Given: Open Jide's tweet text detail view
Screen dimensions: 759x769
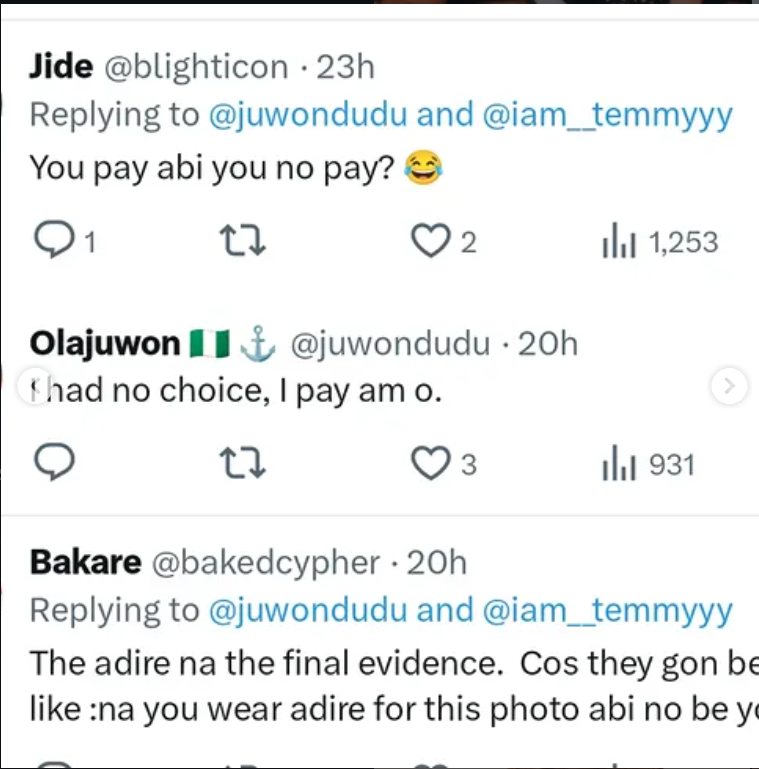Looking at the screenshot, I should coord(200,167).
